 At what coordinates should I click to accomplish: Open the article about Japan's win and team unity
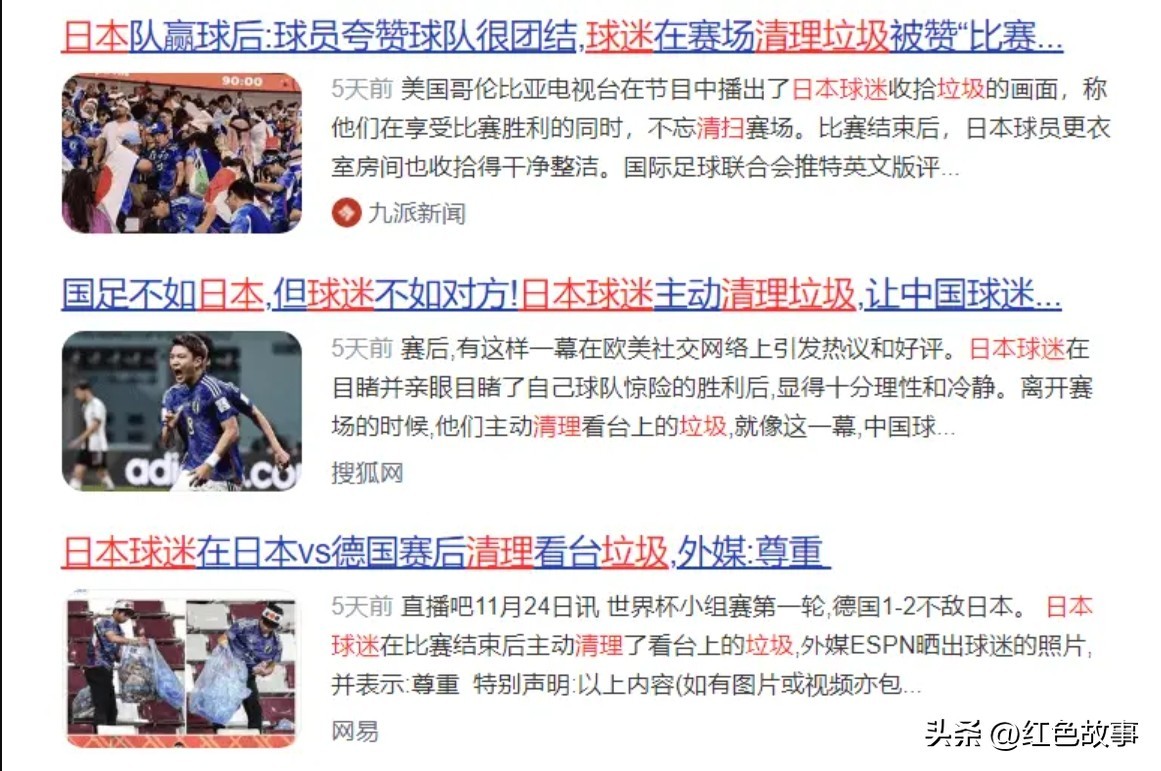pos(560,37)
